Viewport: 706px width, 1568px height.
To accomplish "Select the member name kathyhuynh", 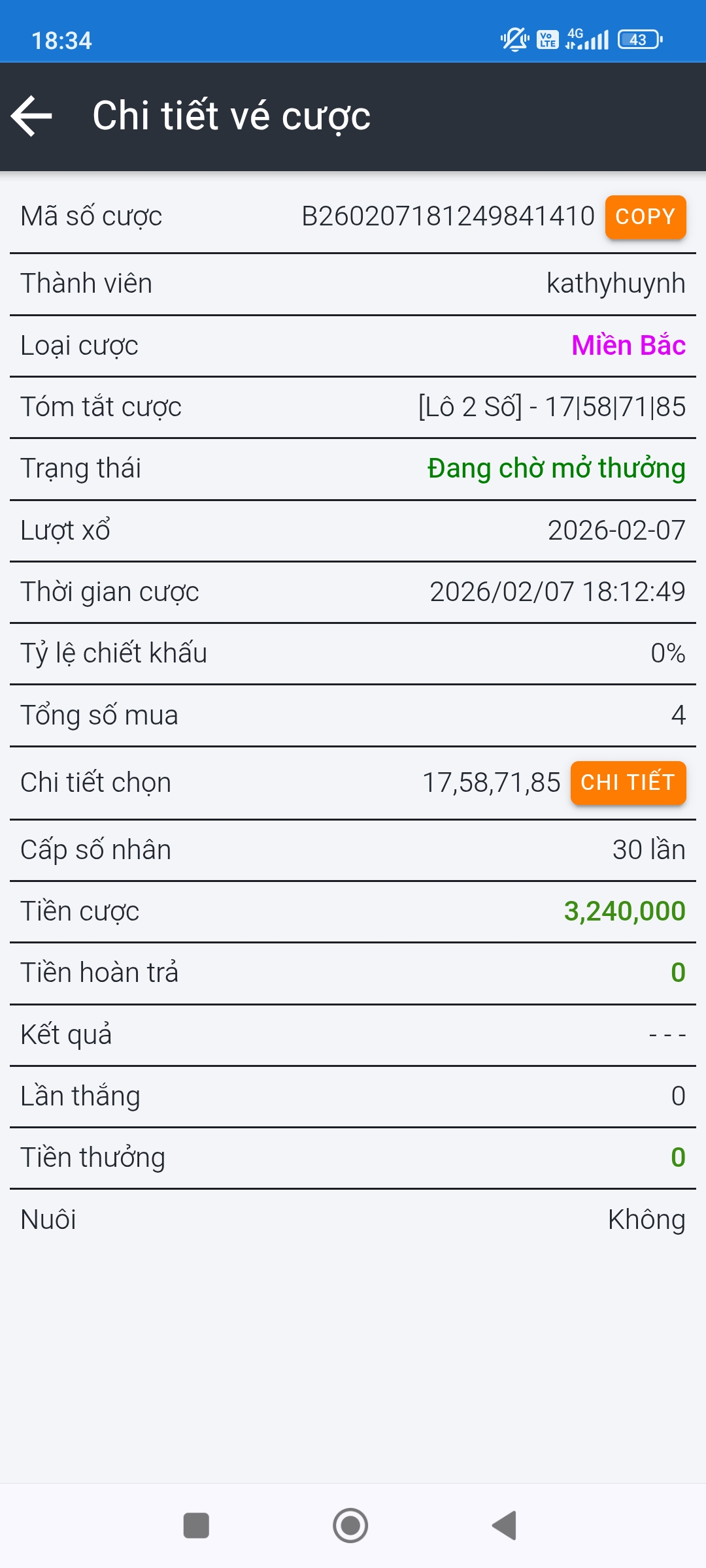I will [616, 283].
